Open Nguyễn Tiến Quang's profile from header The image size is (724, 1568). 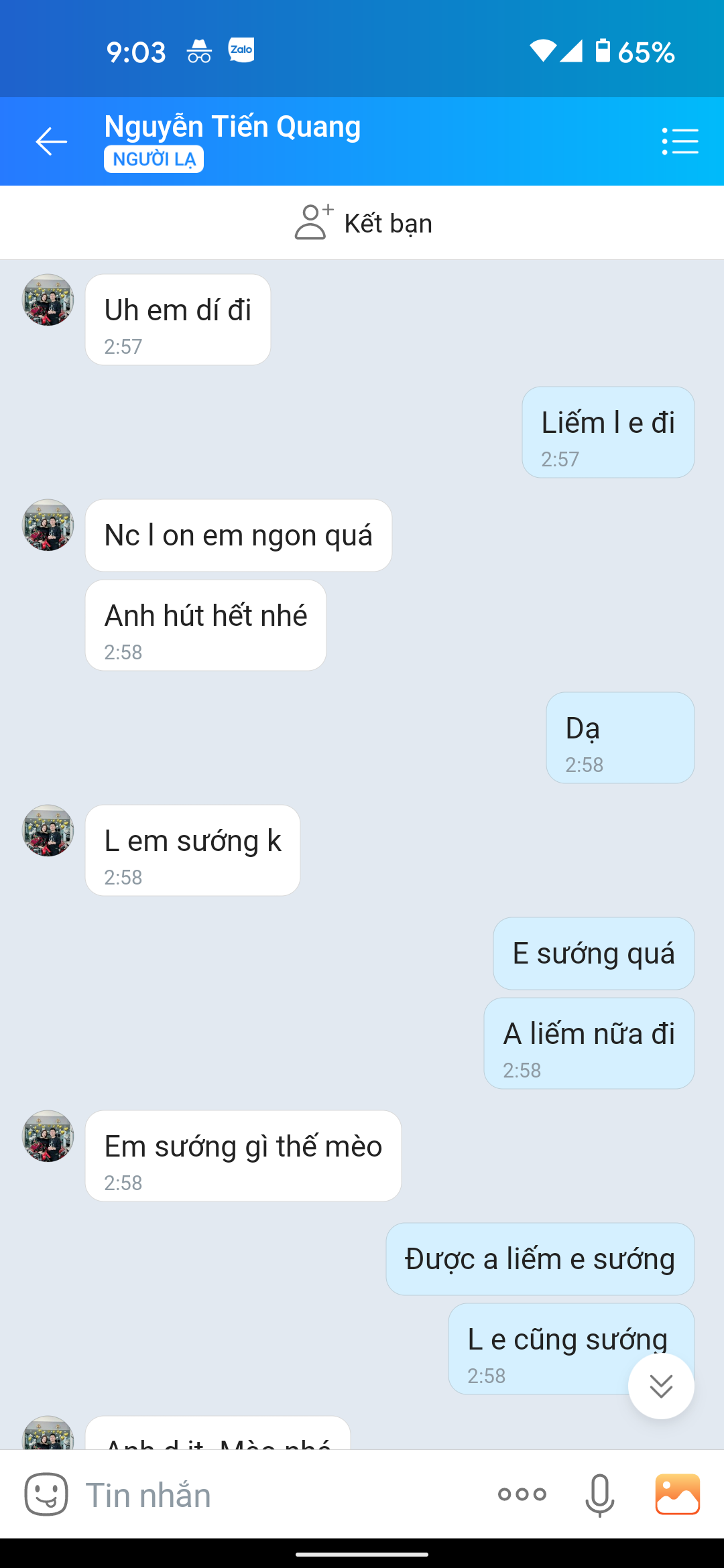(232, 127)
